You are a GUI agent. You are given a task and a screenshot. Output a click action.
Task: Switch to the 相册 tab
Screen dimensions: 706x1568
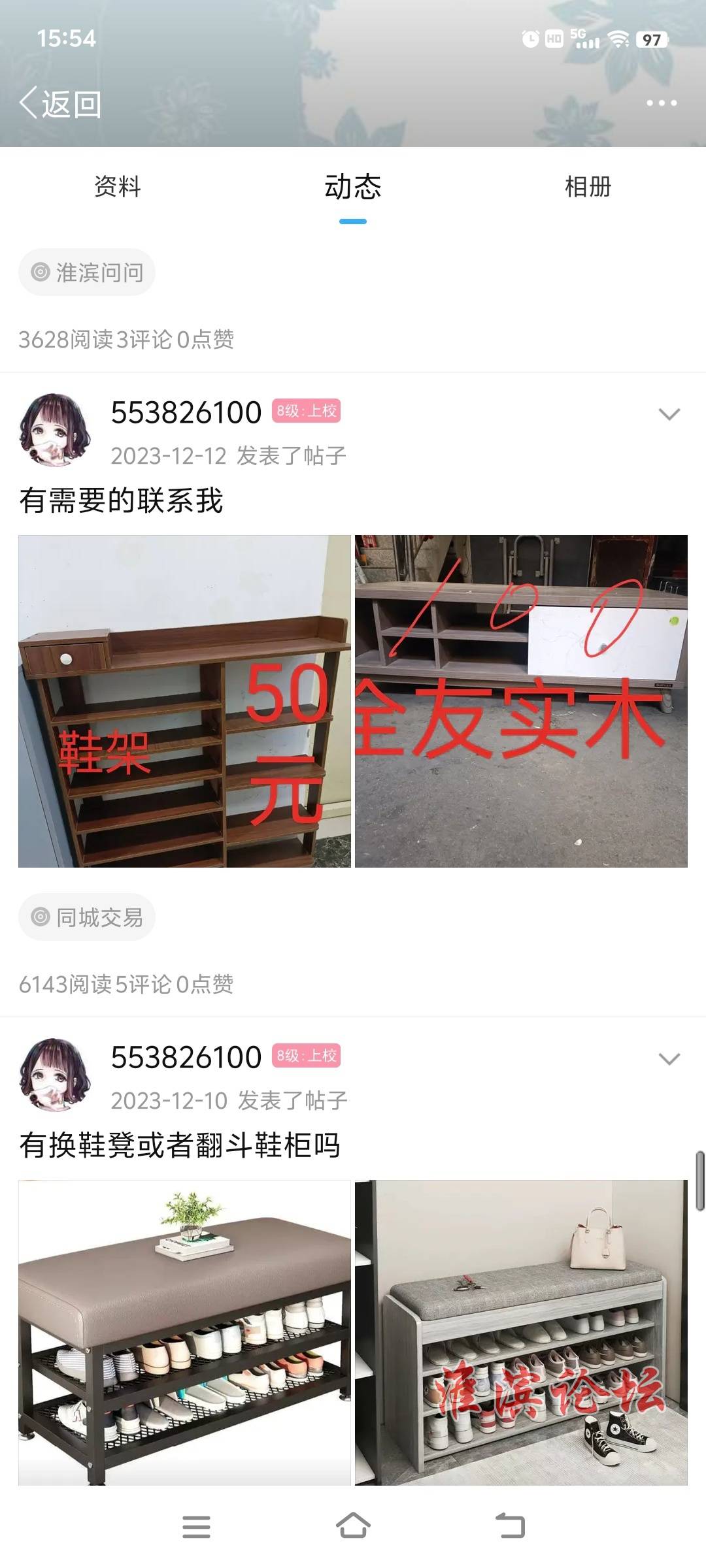click(x=588, y=187)
